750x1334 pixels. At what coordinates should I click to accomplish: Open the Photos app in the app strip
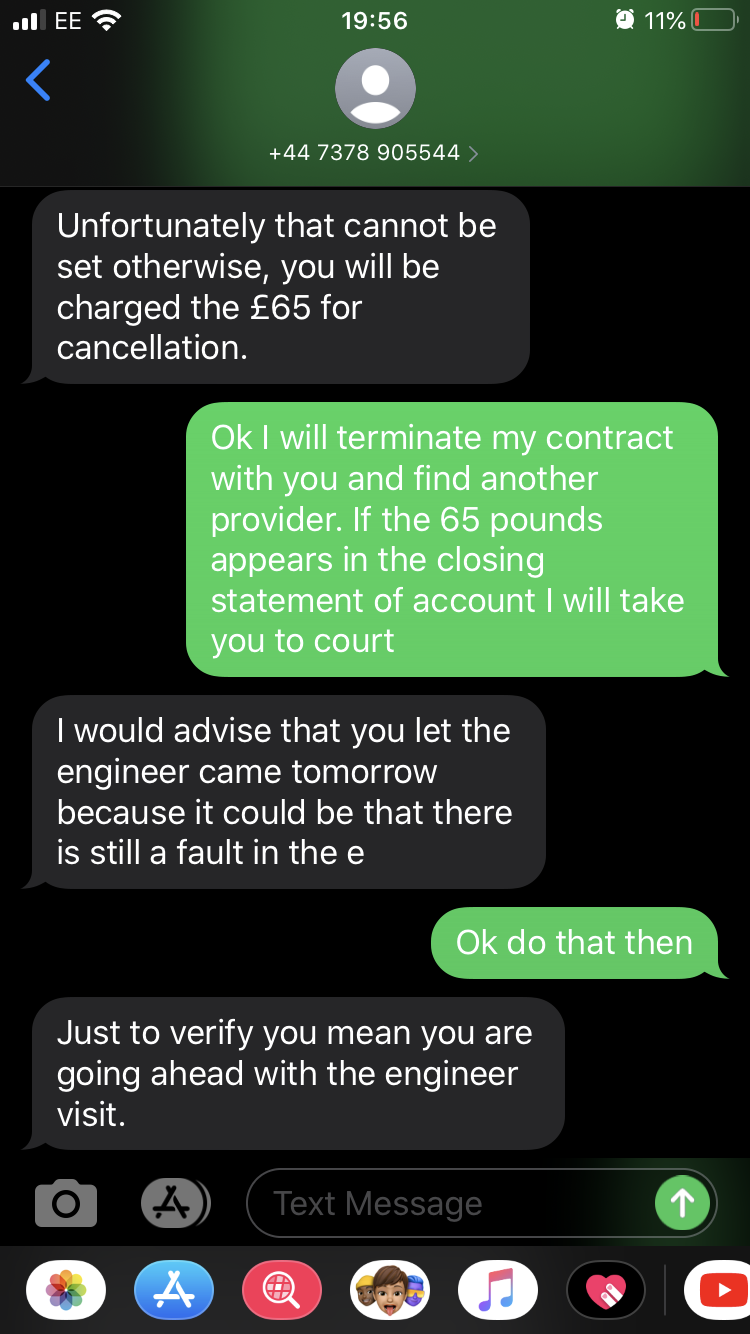pos(66,1291)
